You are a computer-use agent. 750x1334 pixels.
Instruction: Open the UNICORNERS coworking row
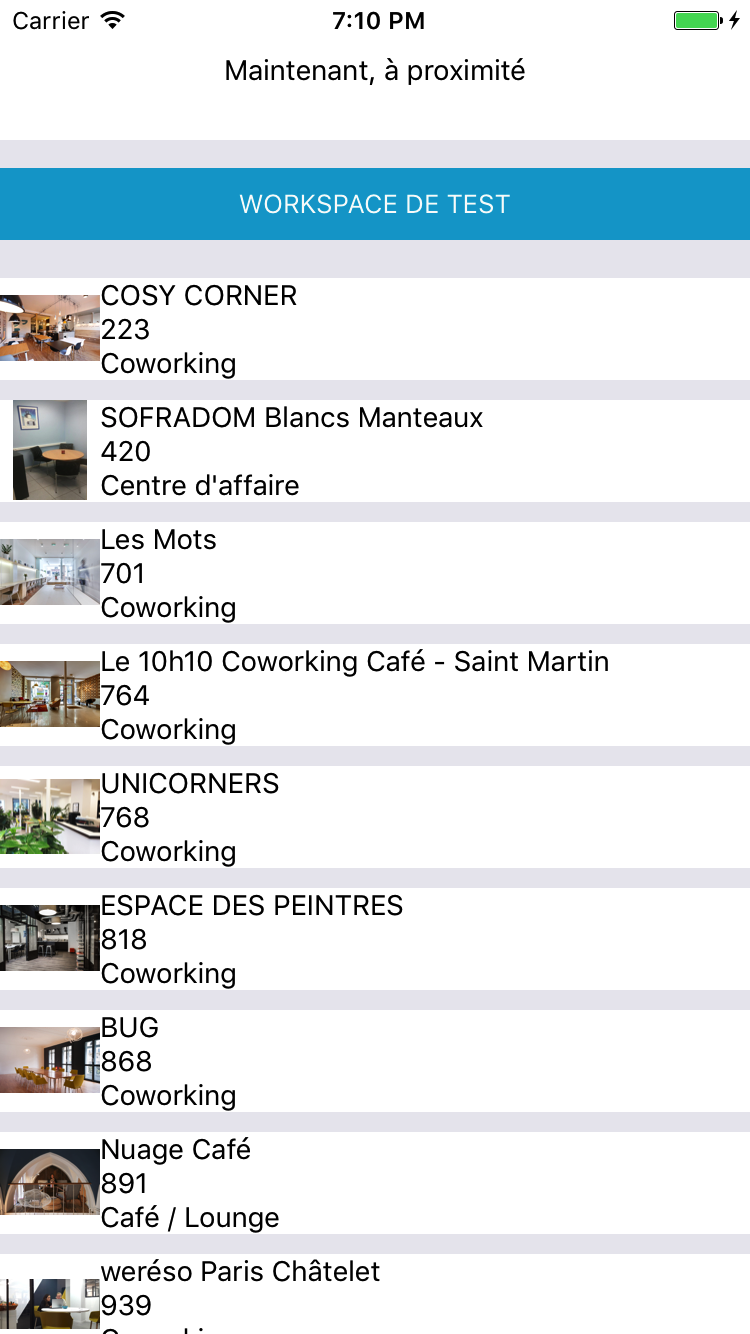point(375,817)
